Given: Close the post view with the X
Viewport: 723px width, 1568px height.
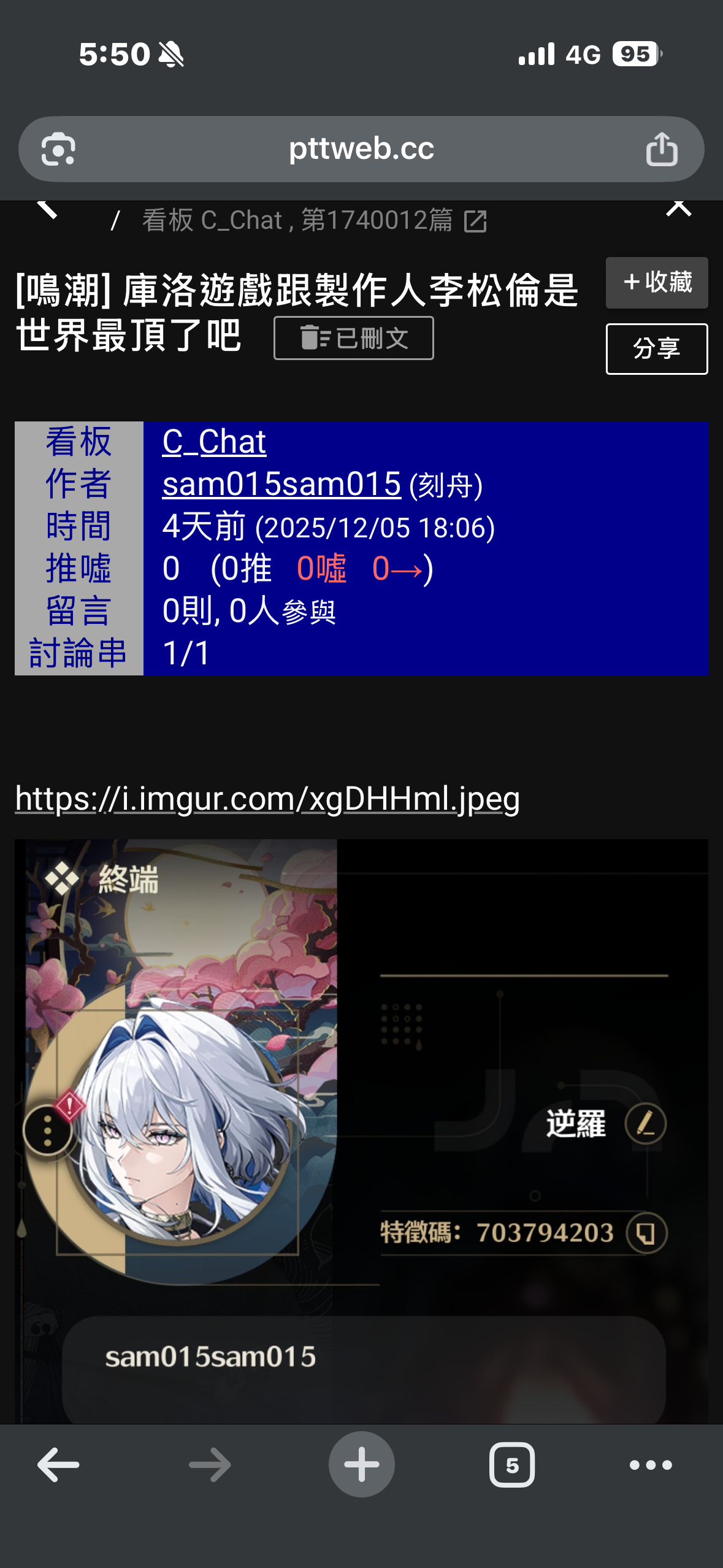Looking at the screenshot, I should click(678, 209).
